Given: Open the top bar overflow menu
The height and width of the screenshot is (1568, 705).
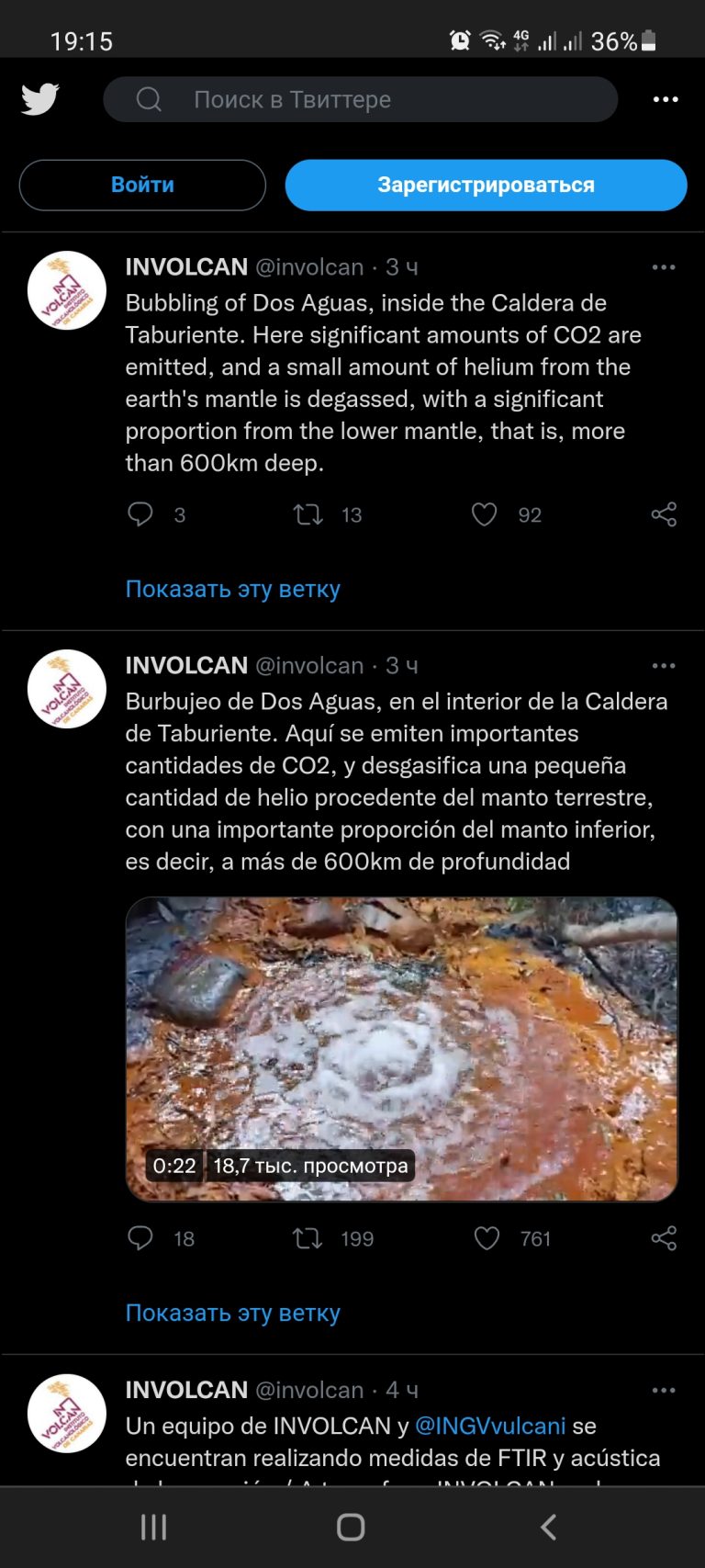Looking at the screenshot, I should pos(665,99).
